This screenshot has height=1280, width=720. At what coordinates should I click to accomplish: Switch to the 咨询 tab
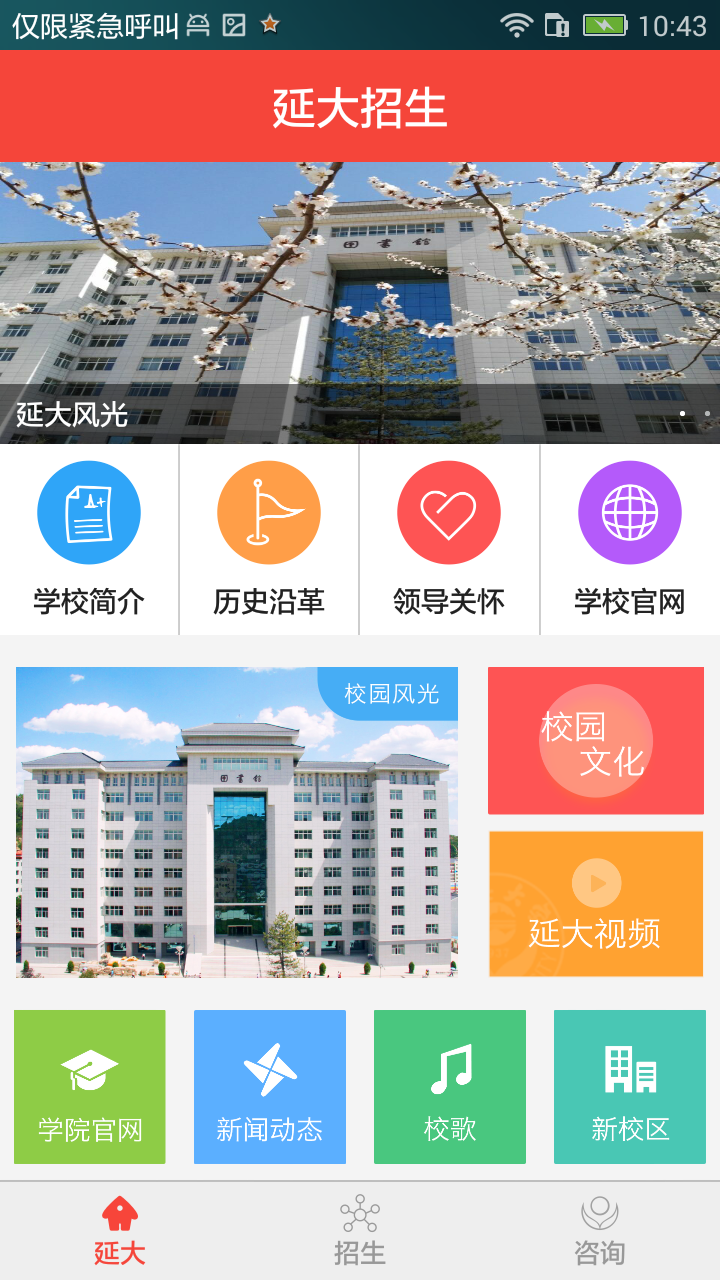600,1231
